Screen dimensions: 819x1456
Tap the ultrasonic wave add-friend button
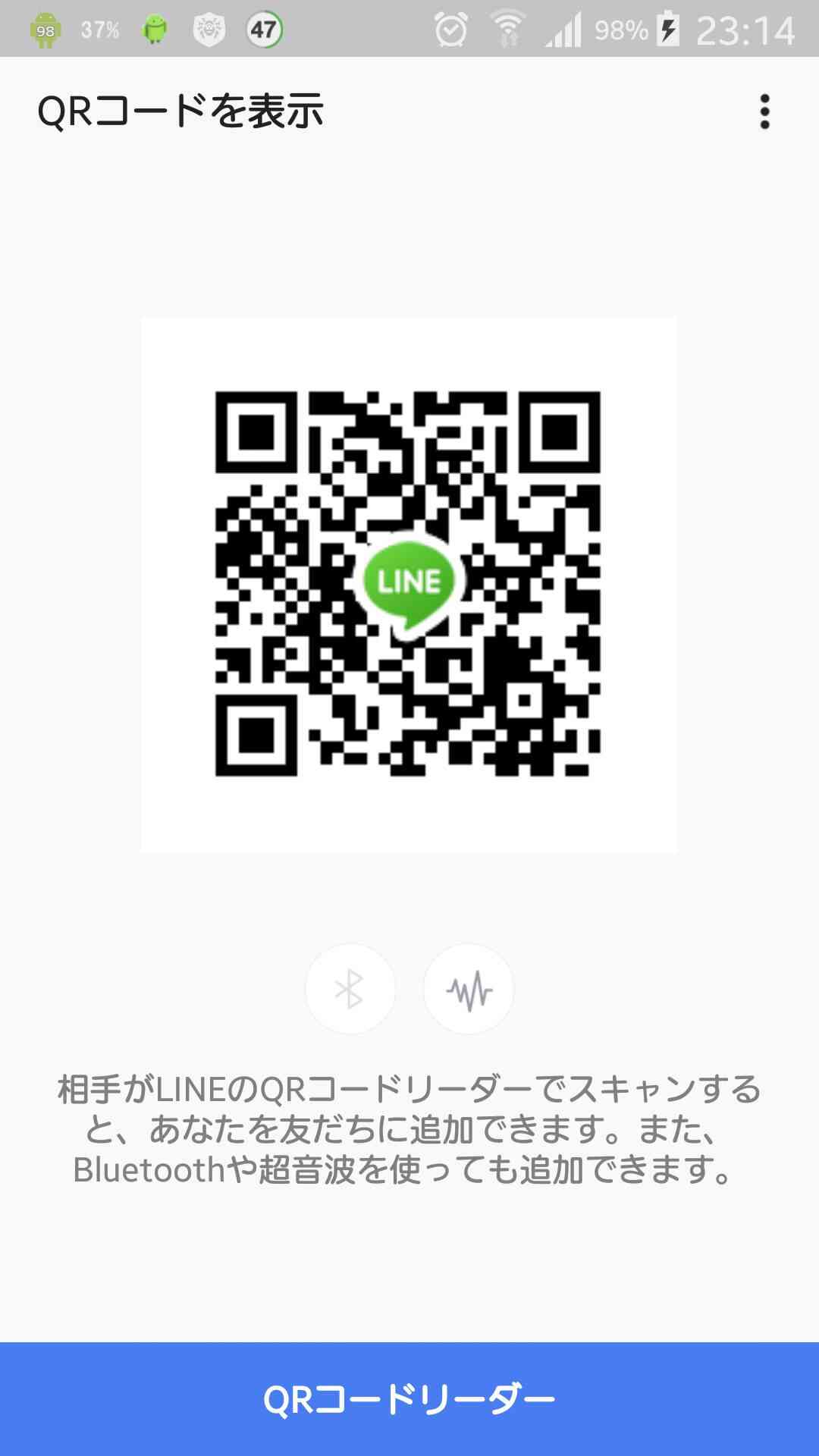pos(469,989)
